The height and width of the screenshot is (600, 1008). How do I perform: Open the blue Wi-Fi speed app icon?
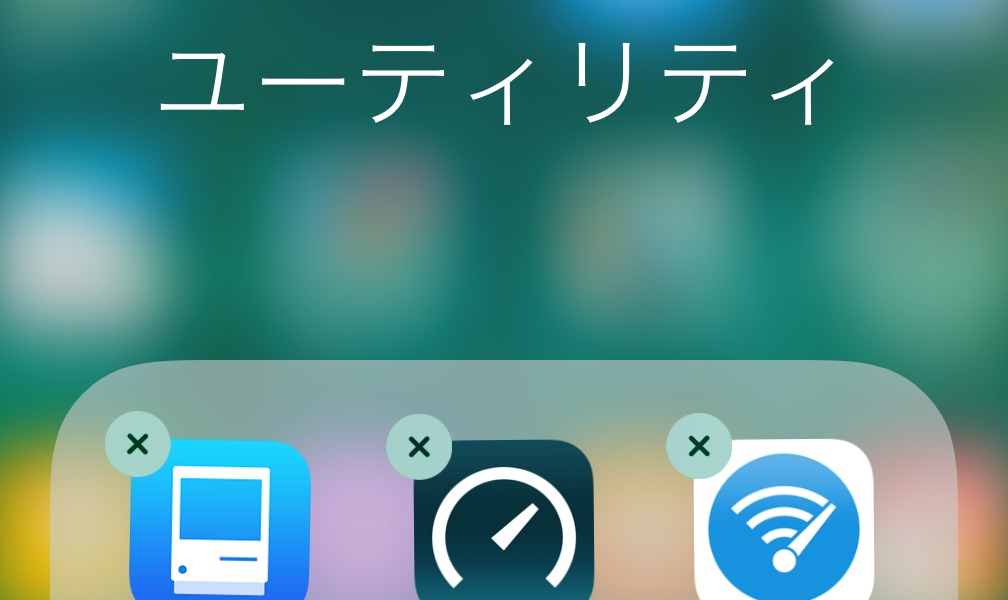tap(785, 525)
